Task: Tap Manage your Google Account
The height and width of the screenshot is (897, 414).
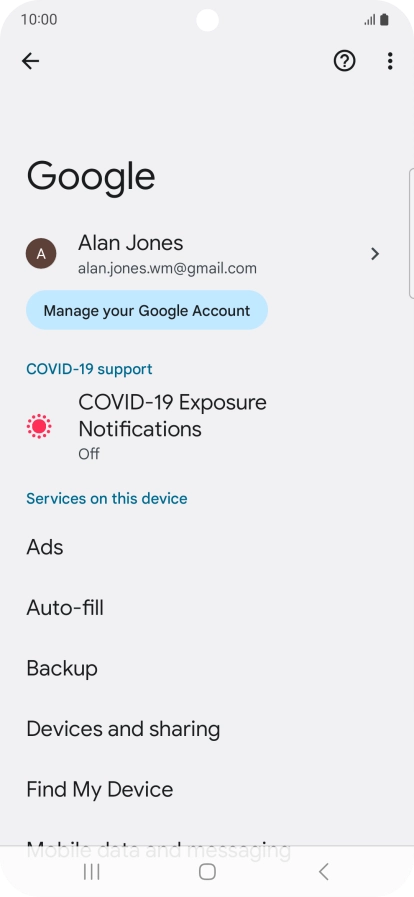Action: tap(147, 310)
